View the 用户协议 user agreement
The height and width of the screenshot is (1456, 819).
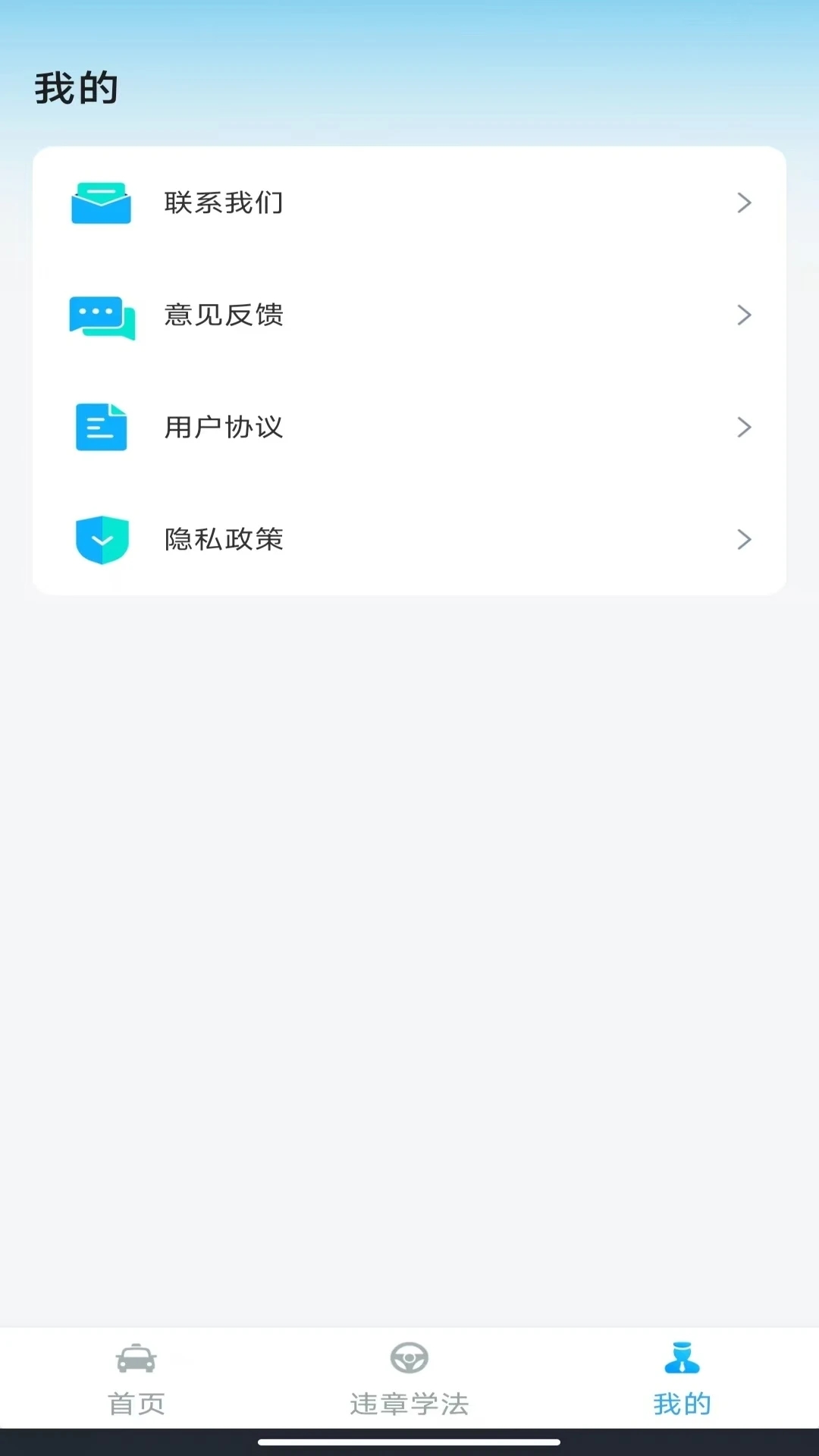pyautogui.click(x=409, y=427)
